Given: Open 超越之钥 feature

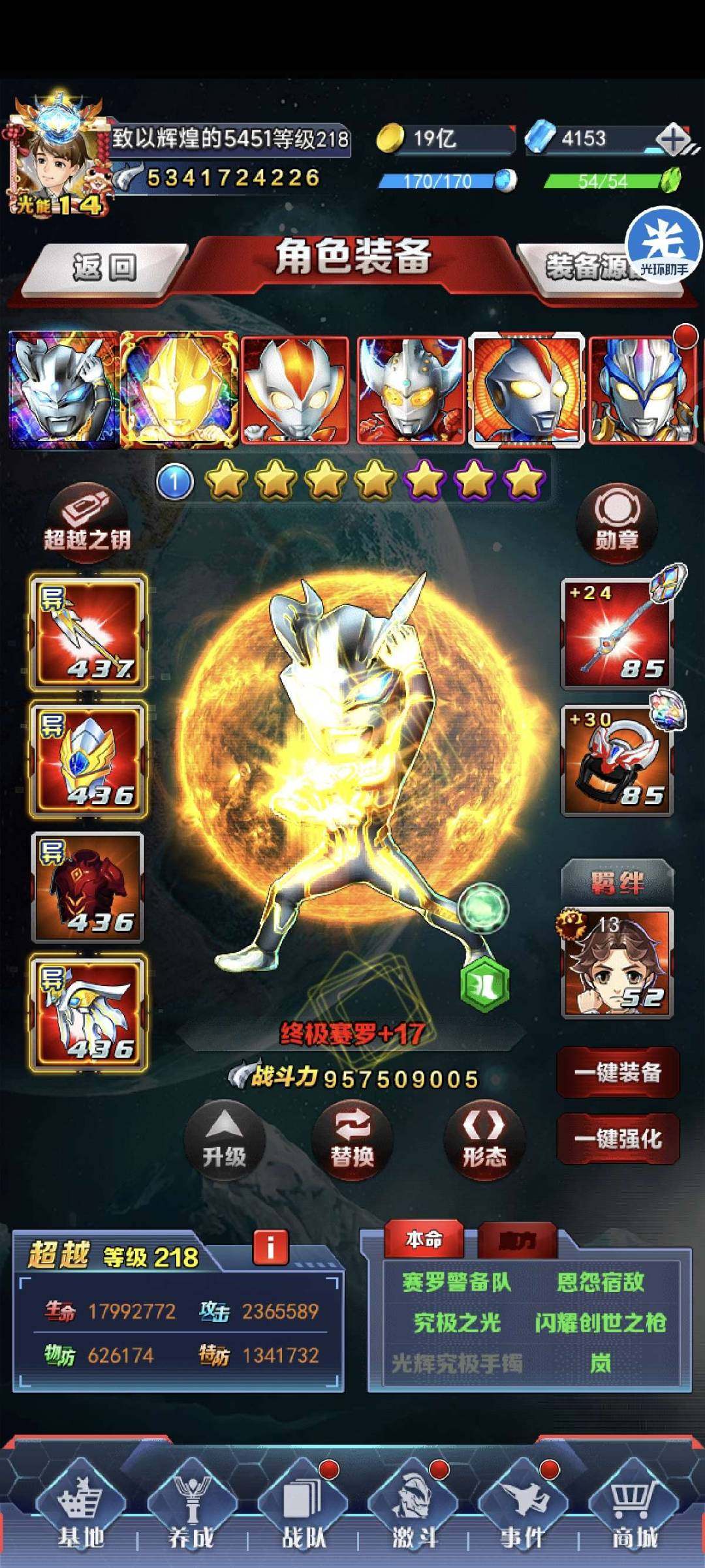Looking at the screenshot, I should [87, 520].
